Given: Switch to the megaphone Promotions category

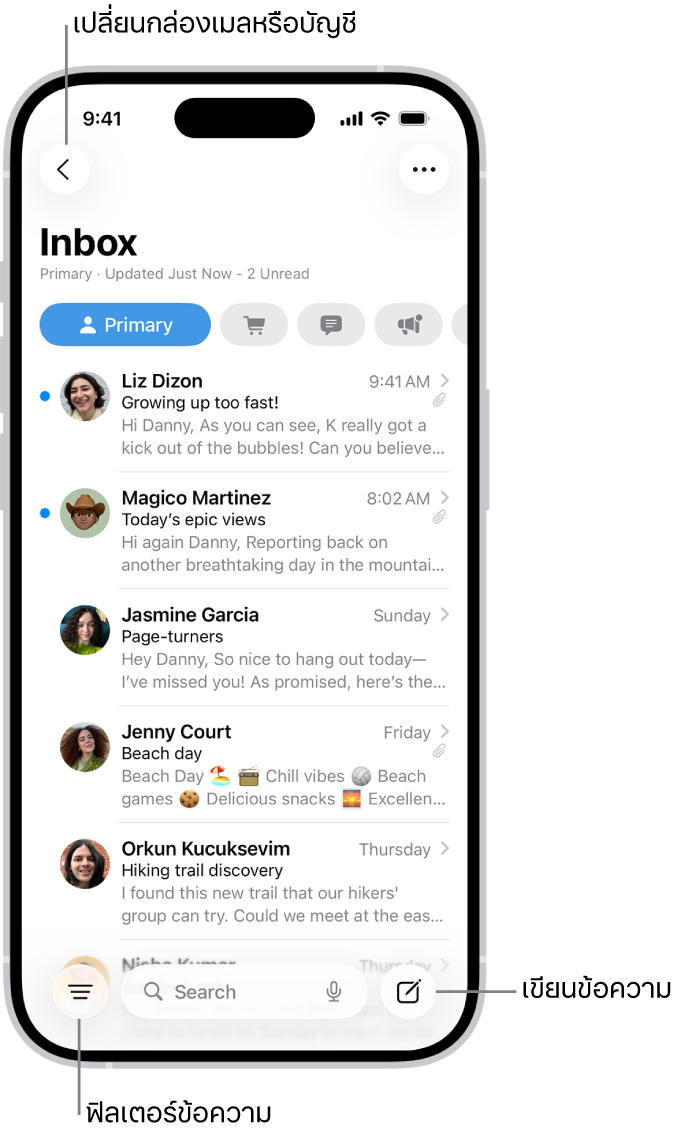Looking at the screenshot, I should tap(408, 325).
